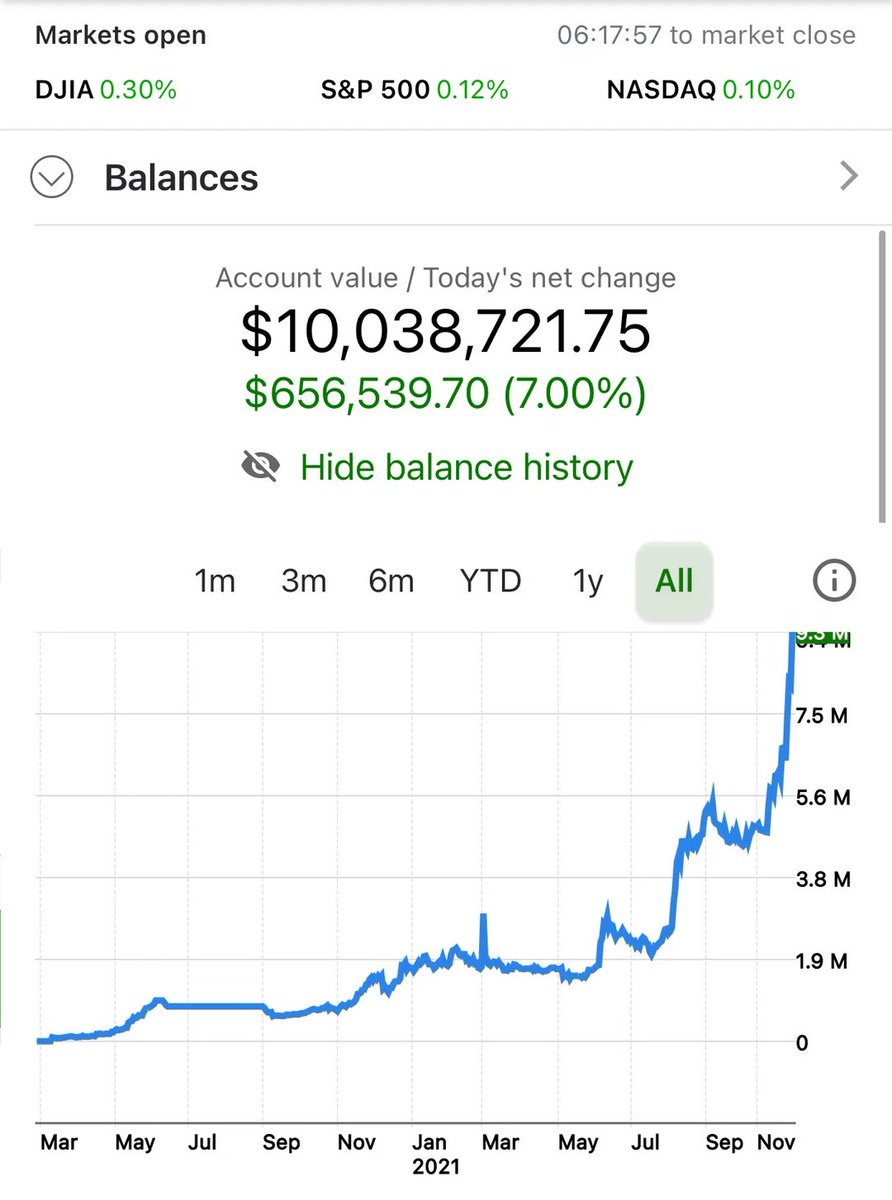This screenshot has width=892, height=1200.
Task: Select the 6m chart tab
Action: [x=390, y=580]
